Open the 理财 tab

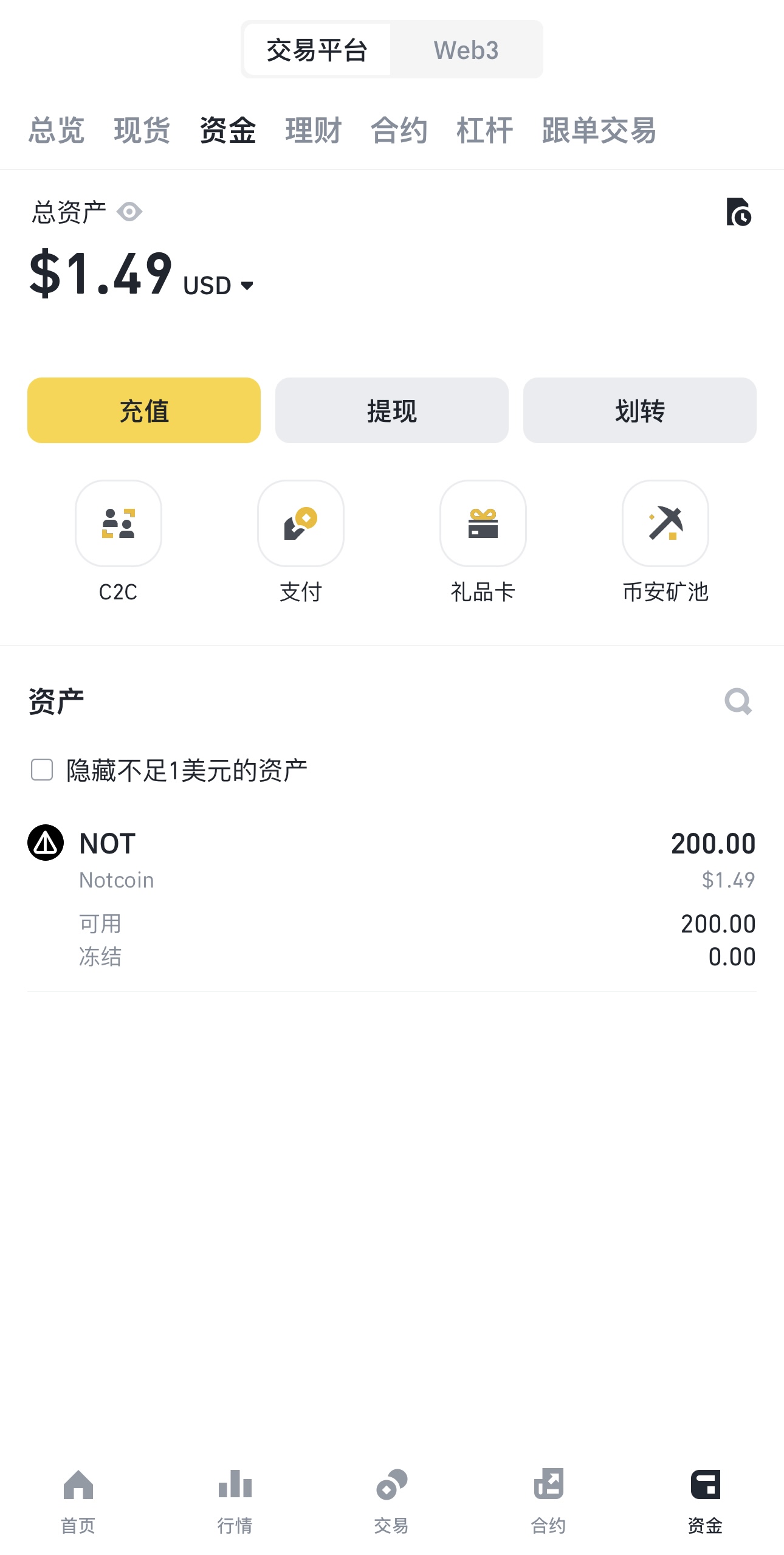[x=314, y=130]
